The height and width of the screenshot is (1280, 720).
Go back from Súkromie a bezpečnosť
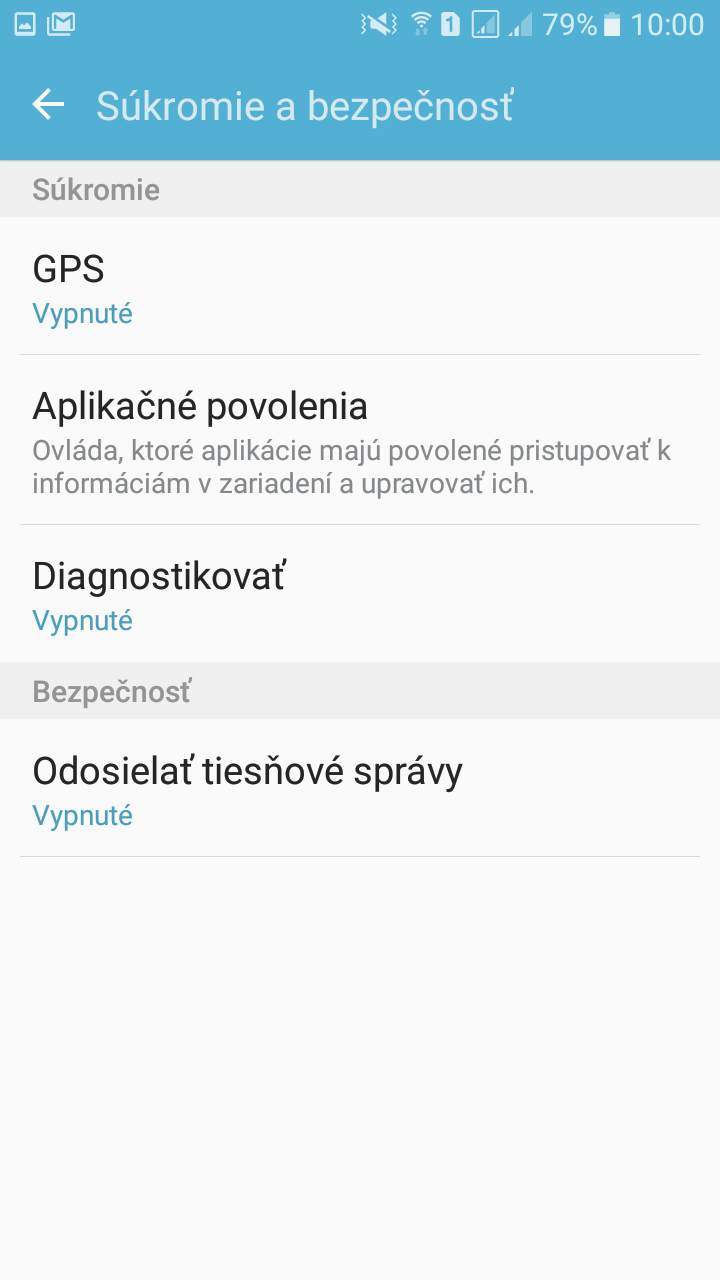(48, 104)
